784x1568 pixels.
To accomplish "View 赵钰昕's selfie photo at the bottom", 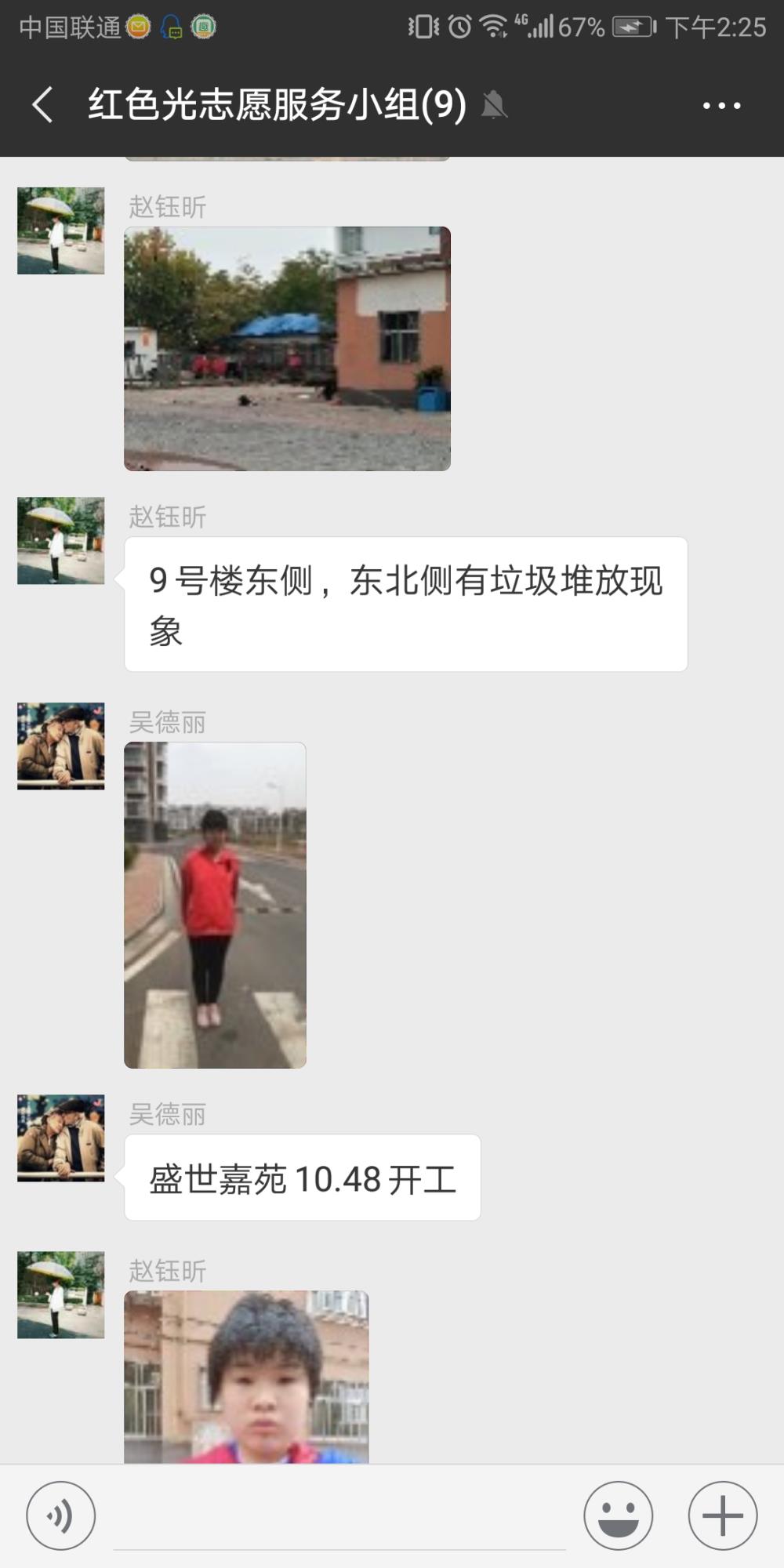I will [246, 1377].
